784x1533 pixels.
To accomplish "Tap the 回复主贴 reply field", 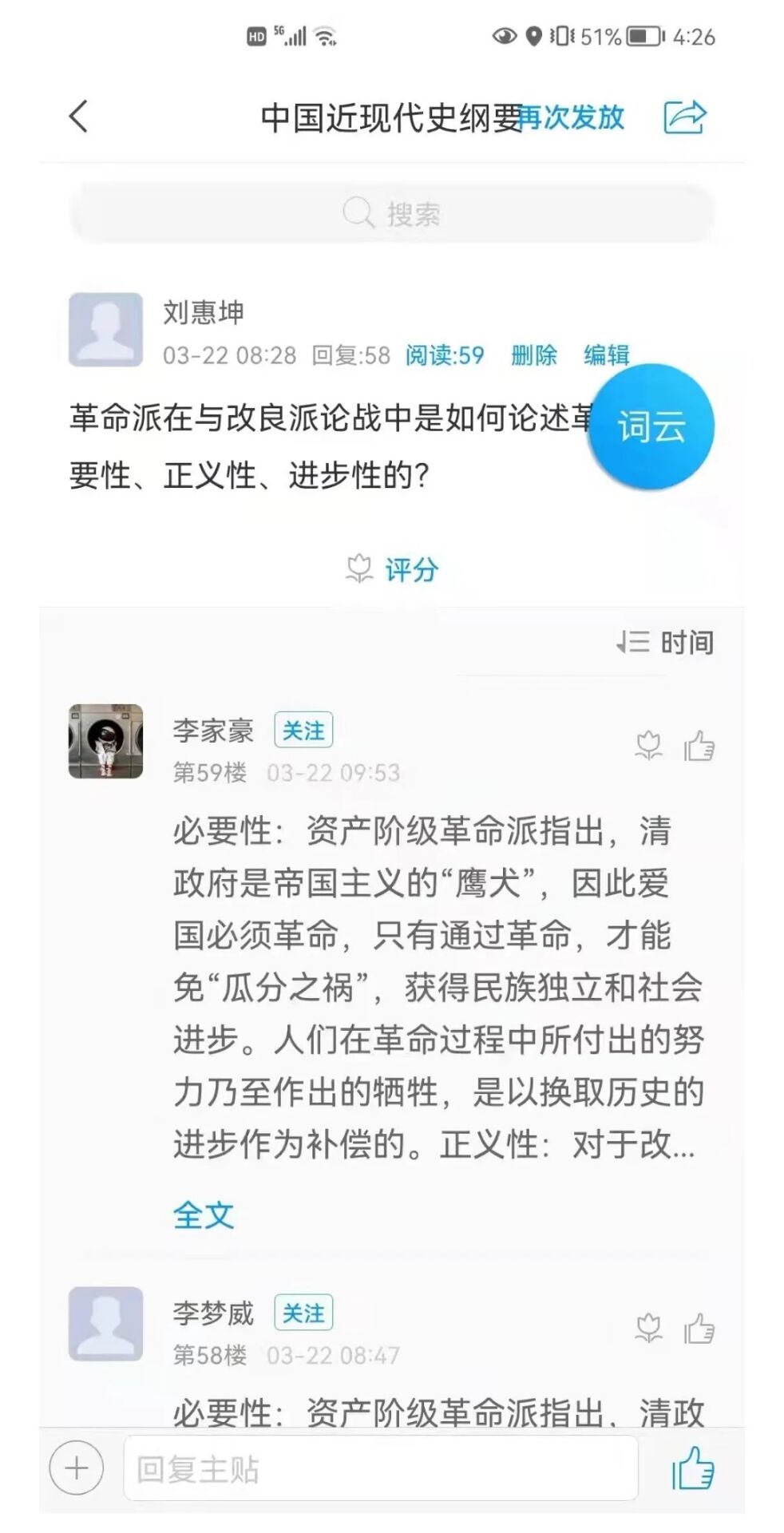I will (380, 1468).
